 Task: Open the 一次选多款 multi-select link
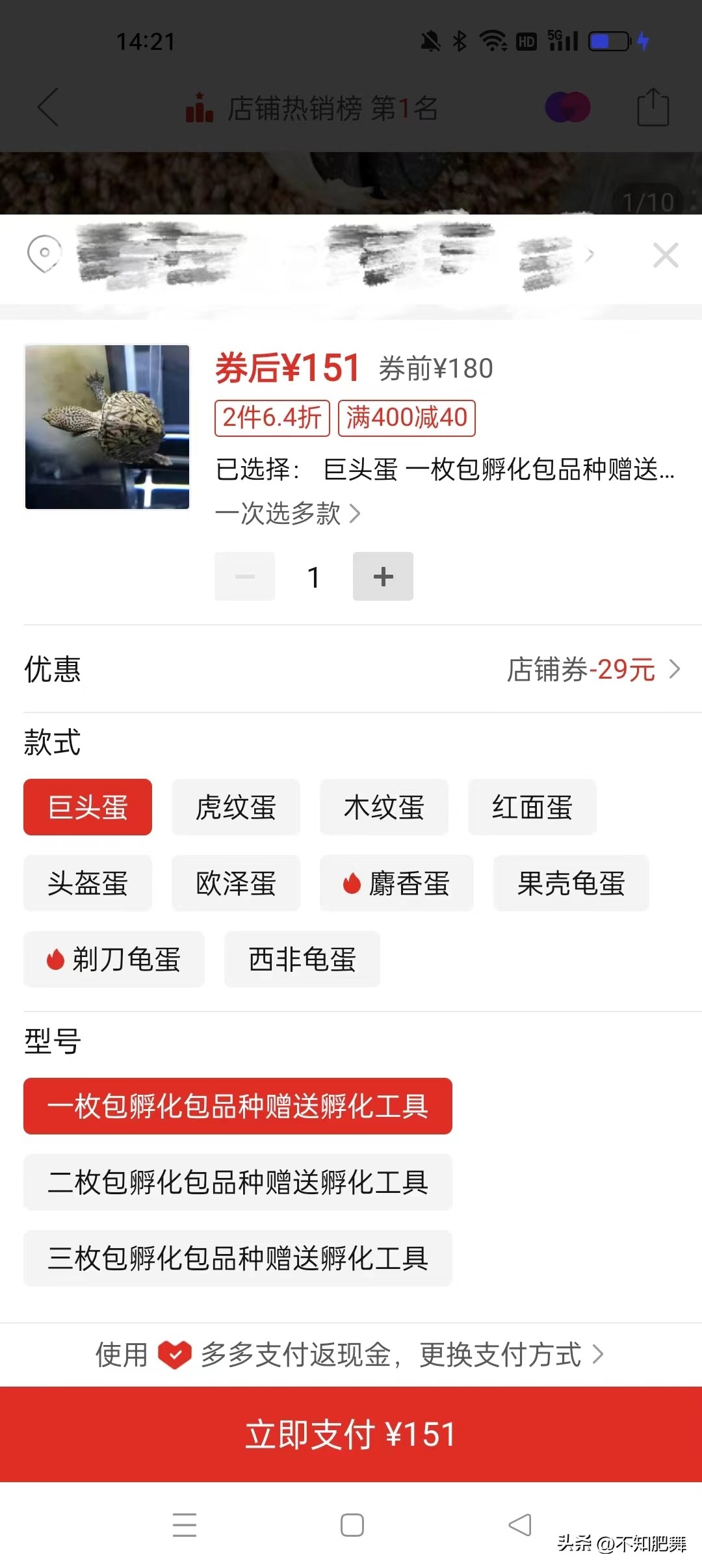click(x=286, y=514)
